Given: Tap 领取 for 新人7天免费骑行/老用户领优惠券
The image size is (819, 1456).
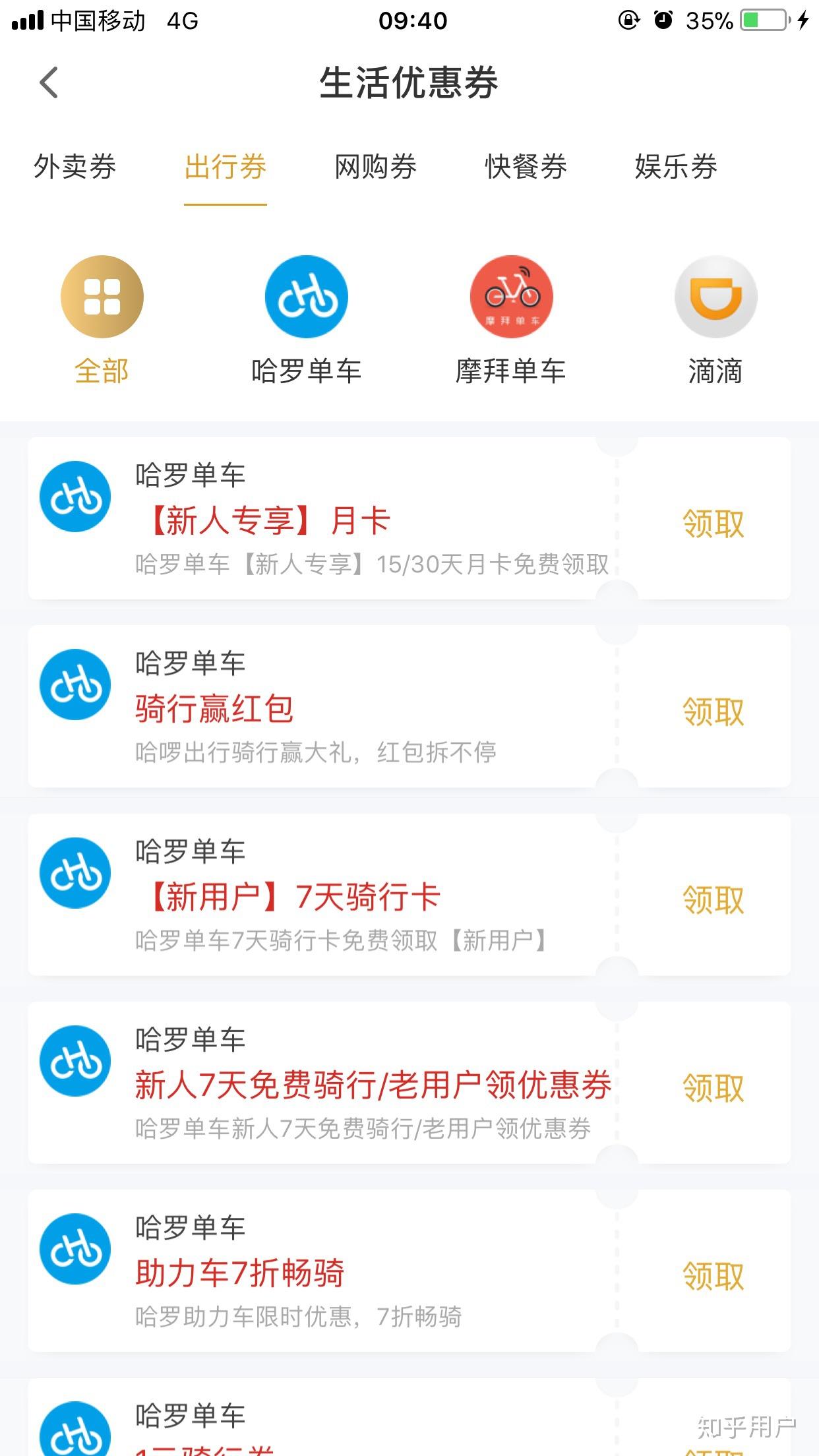Looking at the screenshot, I should coord(713,1087).
